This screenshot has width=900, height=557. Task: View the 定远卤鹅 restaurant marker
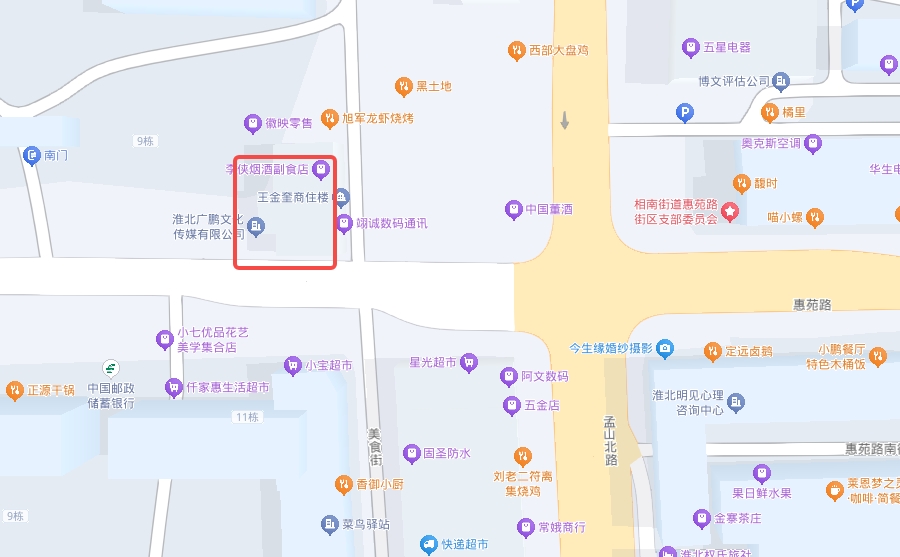tap(712, 351)
